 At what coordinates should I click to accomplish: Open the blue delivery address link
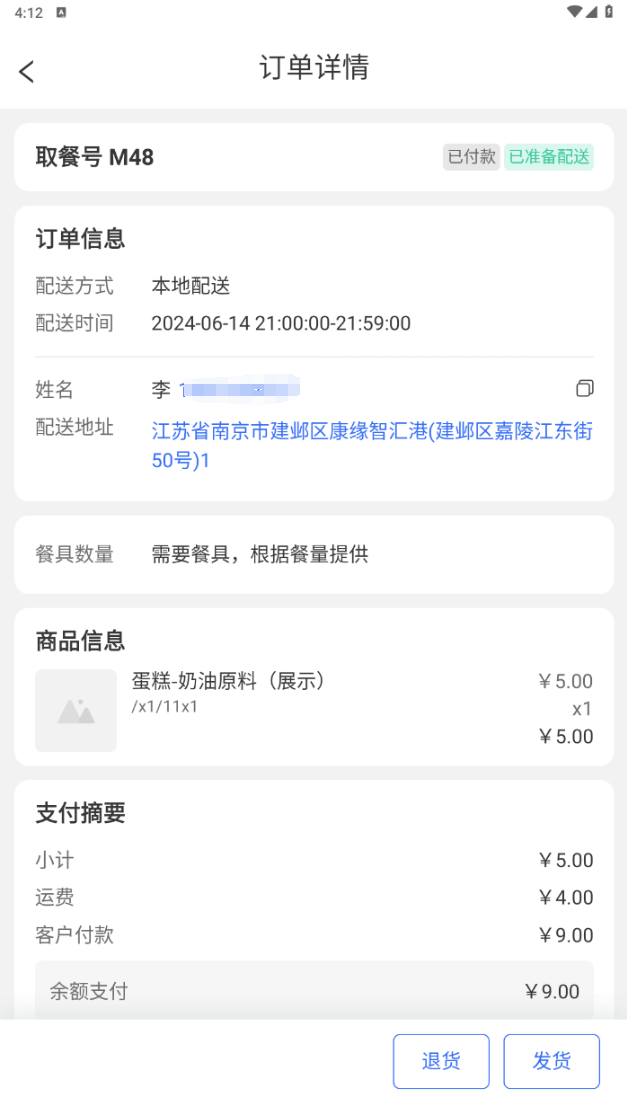(372, 446)
